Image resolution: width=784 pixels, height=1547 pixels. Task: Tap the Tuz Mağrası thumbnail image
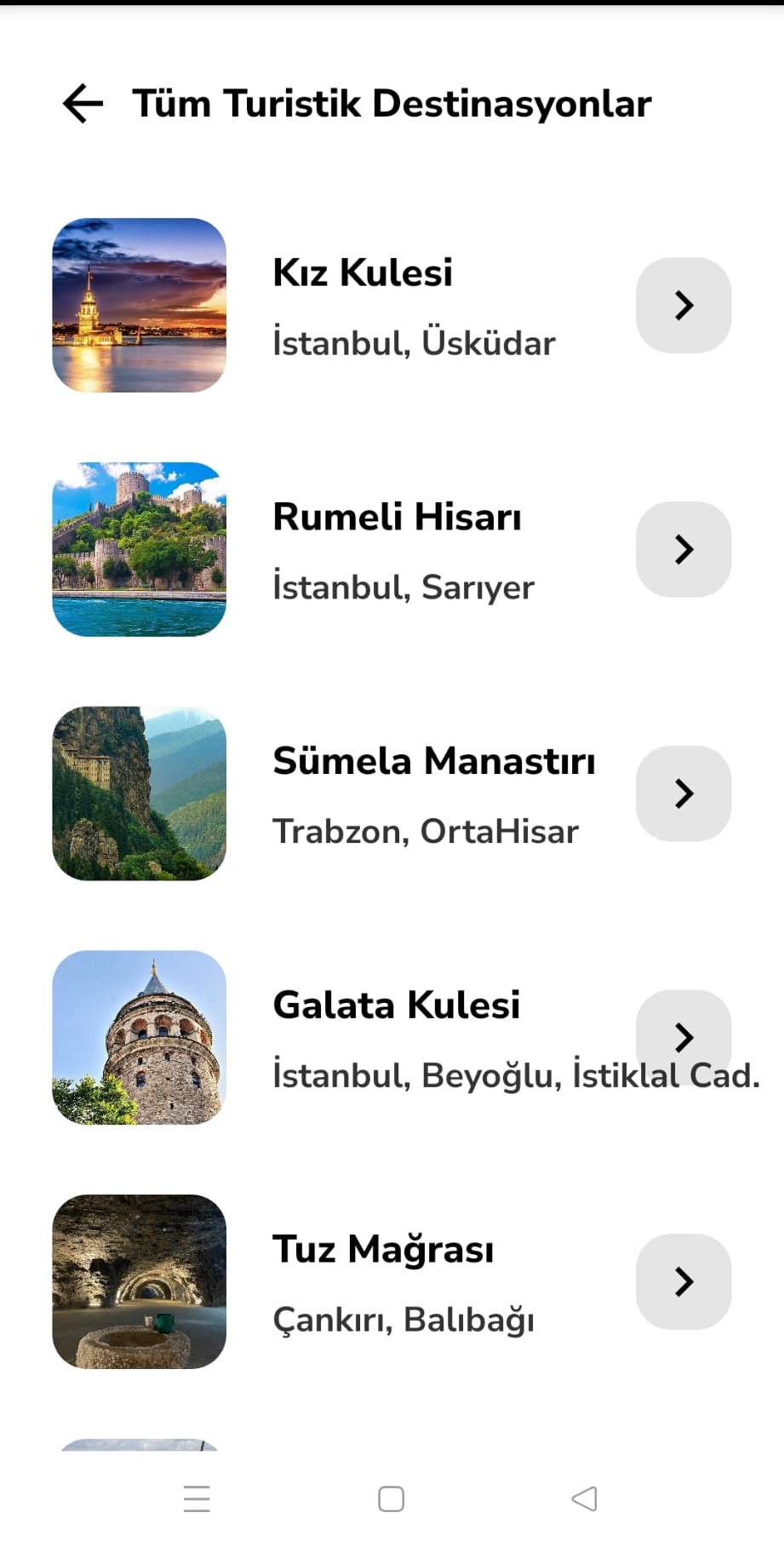[x=139, y=1282]
